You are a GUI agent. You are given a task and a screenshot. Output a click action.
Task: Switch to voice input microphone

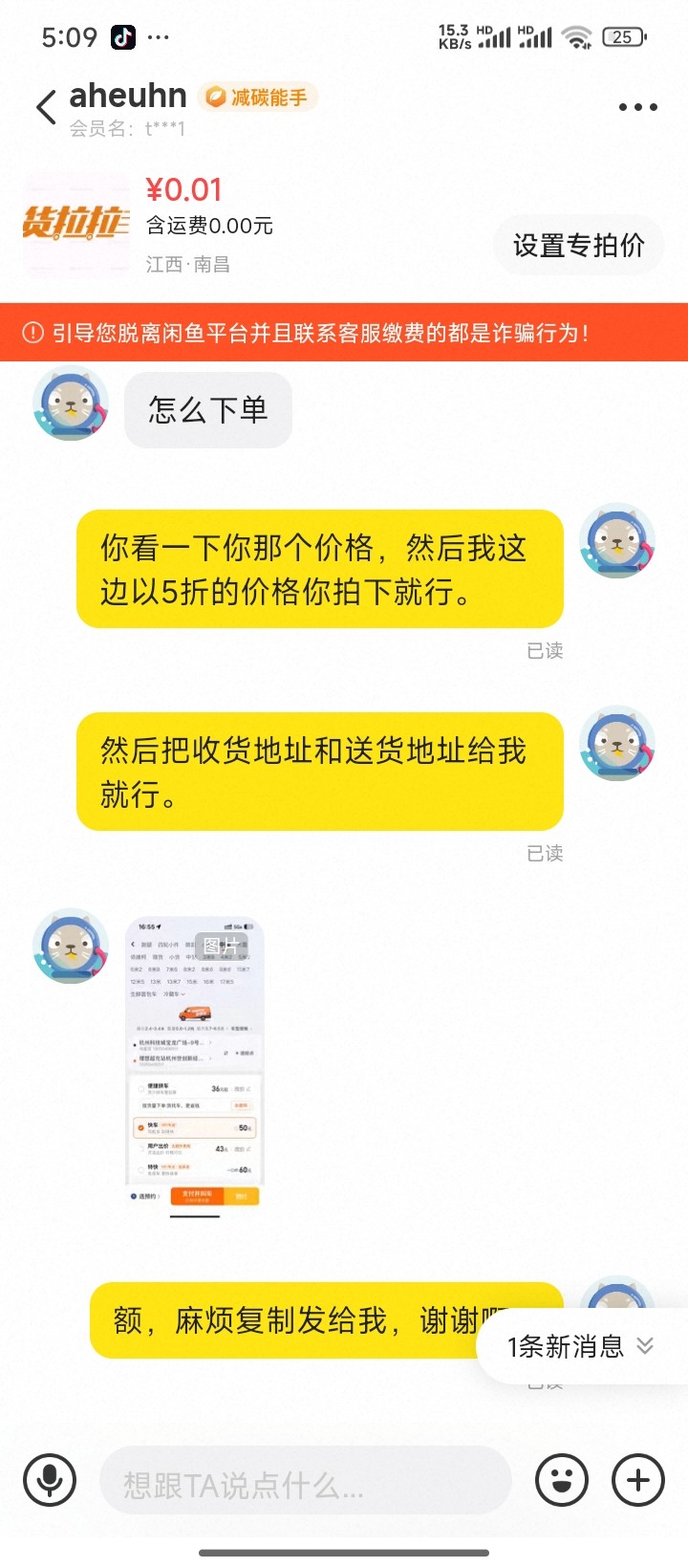pos(50,1480)
